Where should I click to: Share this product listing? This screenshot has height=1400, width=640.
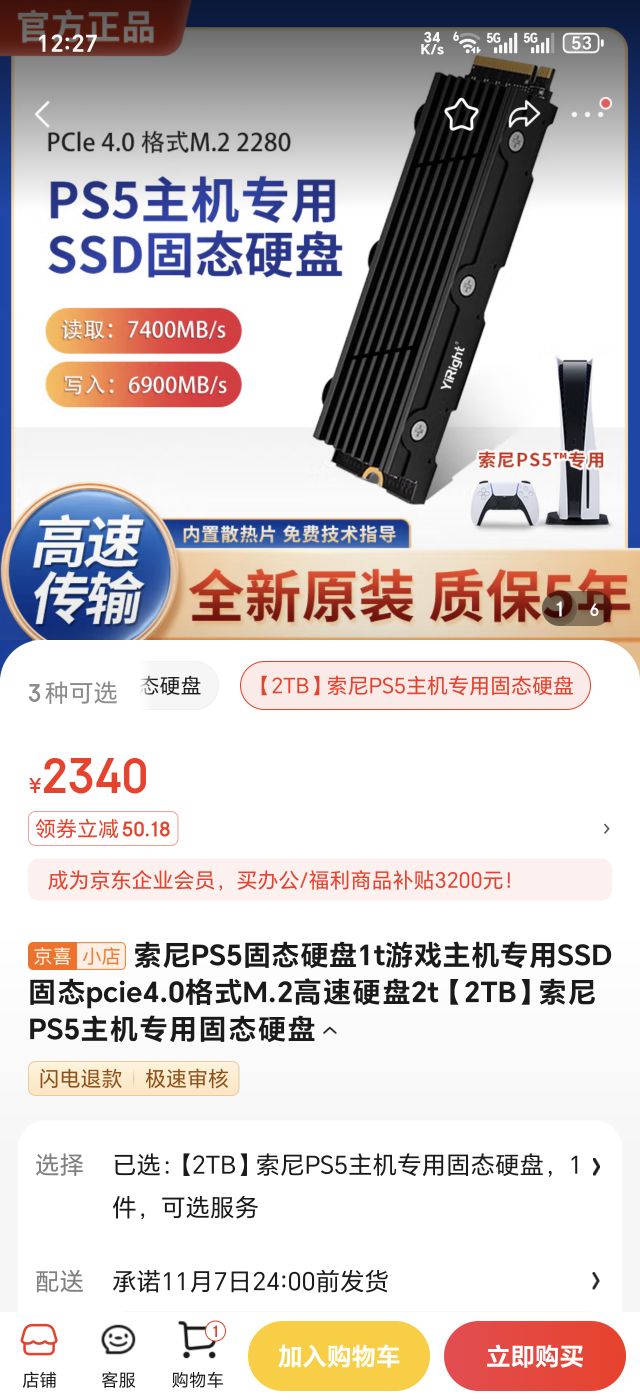click(524, 114)
